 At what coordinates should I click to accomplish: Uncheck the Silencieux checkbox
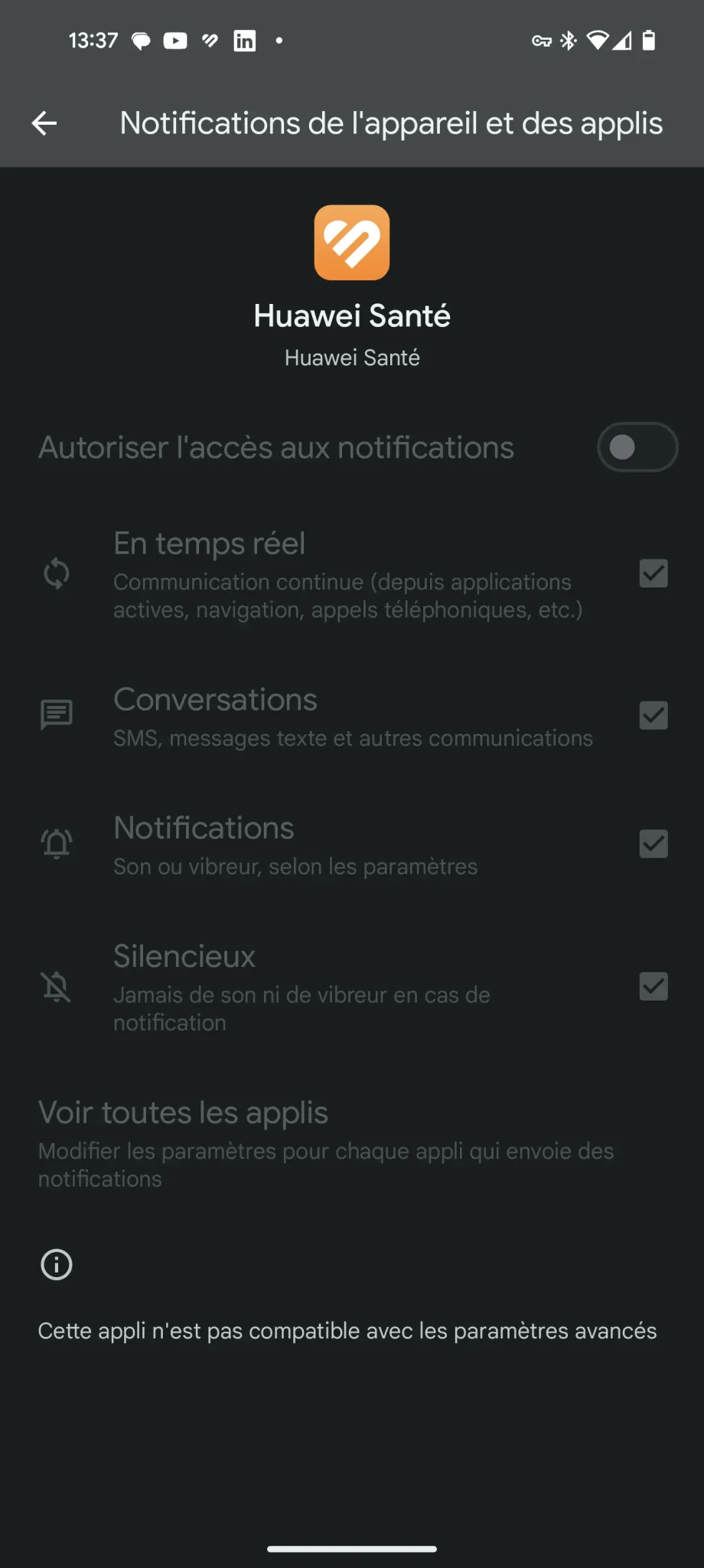click(653, 986)
